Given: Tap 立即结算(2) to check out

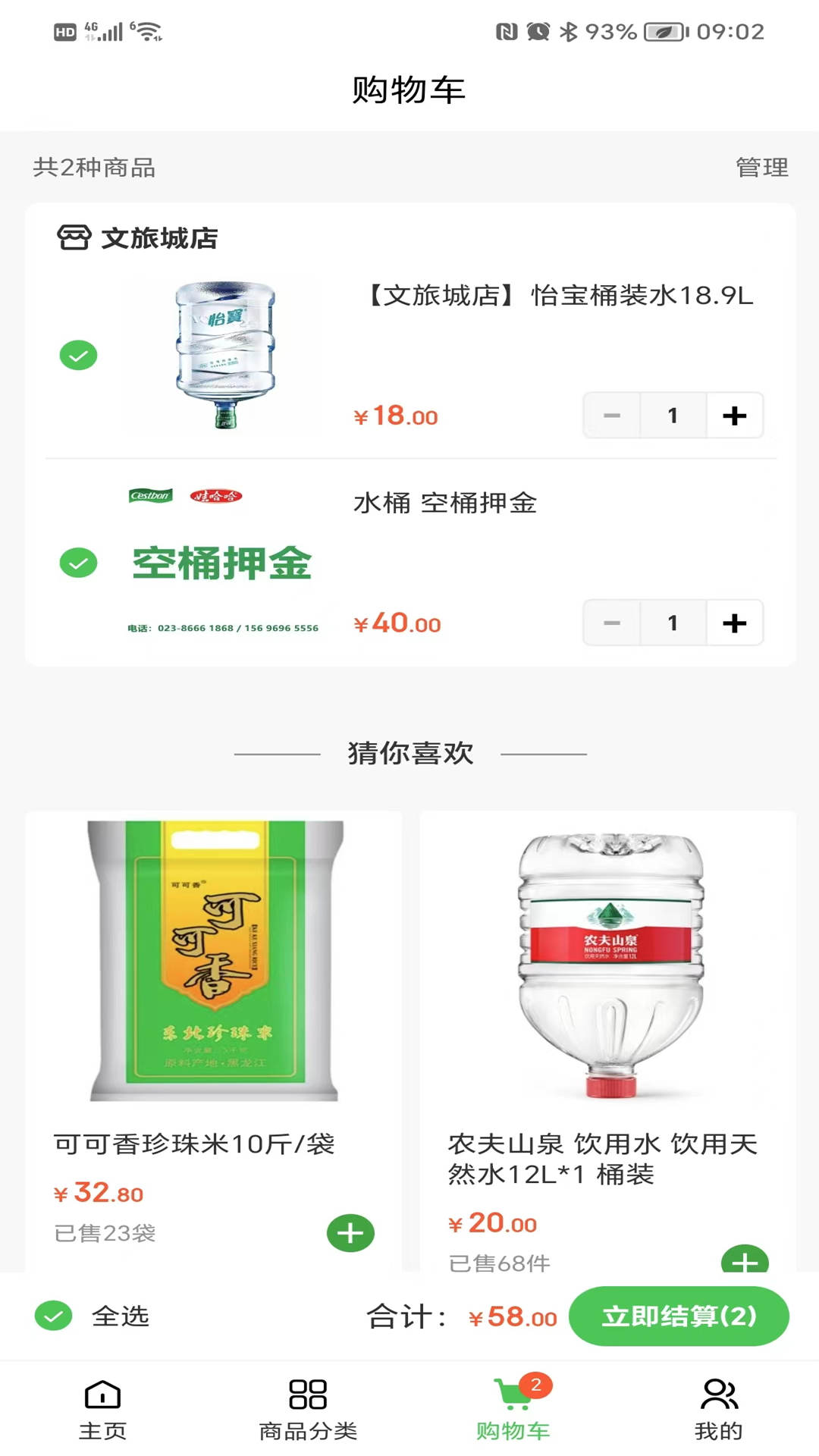Looking at the screenshot, I should (679, 1316).
